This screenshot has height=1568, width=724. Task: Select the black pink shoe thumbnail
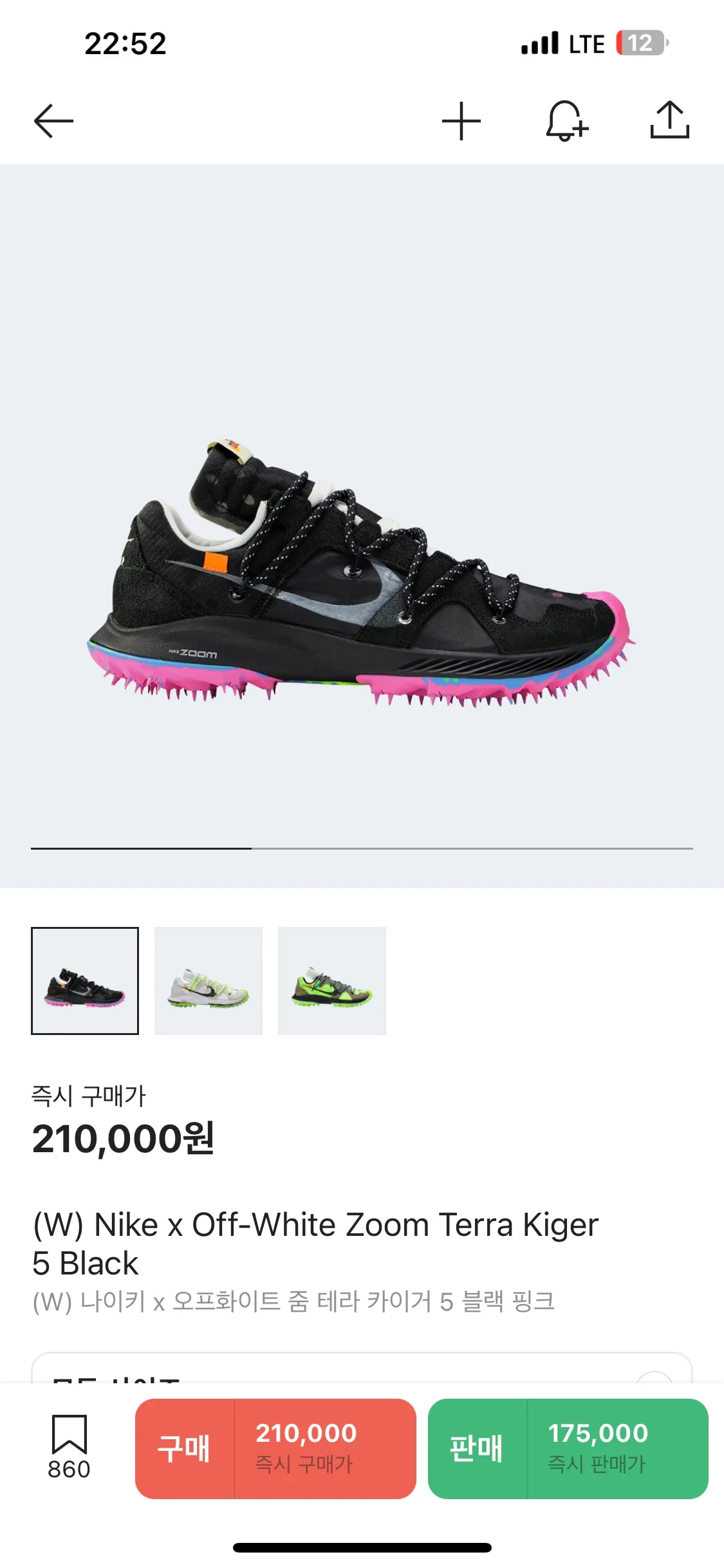(85, 981)
